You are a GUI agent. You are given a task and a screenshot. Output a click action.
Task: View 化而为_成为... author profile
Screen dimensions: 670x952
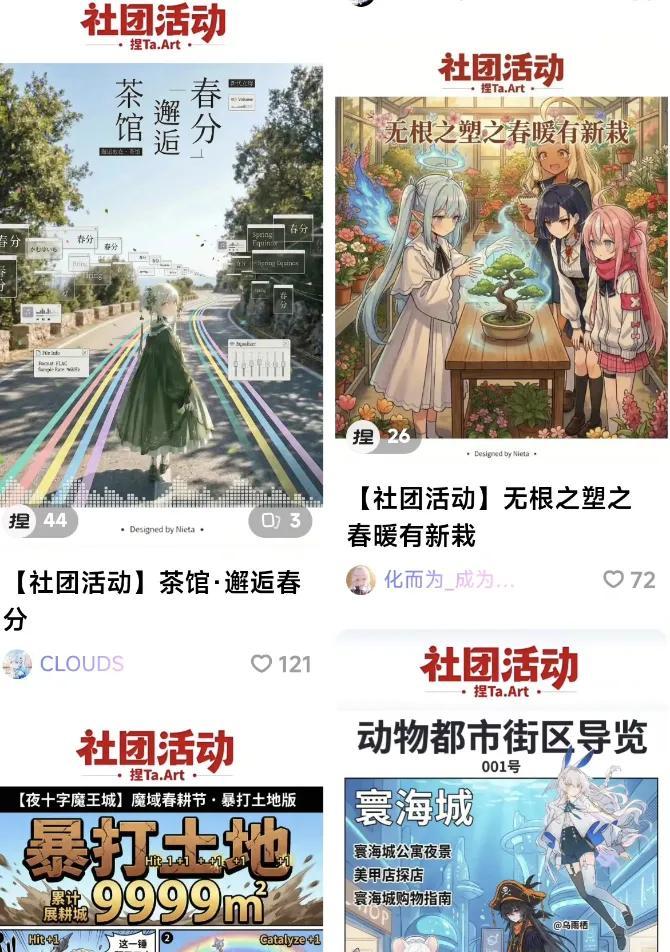(x=449, y=580)
